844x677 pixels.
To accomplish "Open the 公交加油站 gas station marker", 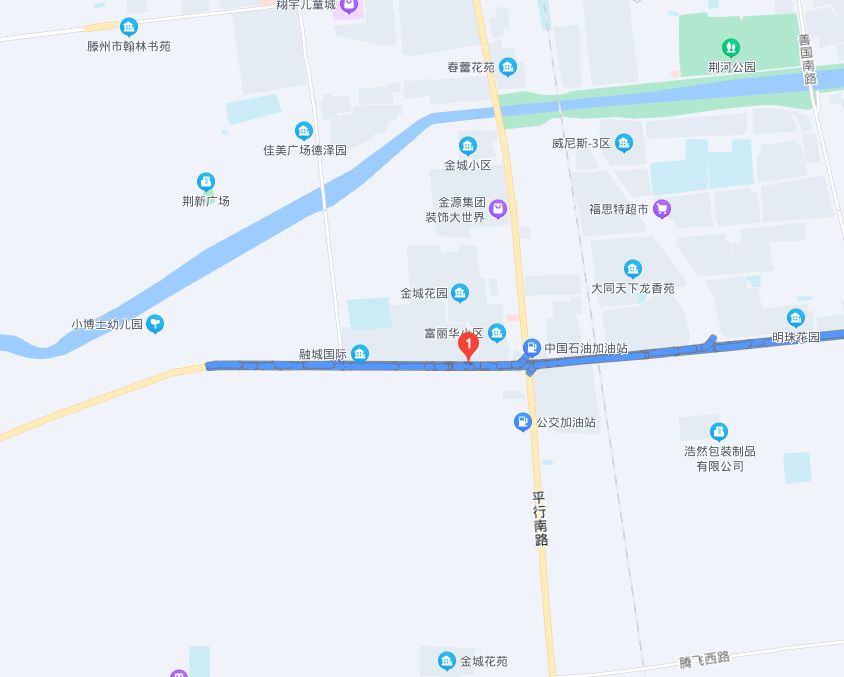I will (522, 422).
